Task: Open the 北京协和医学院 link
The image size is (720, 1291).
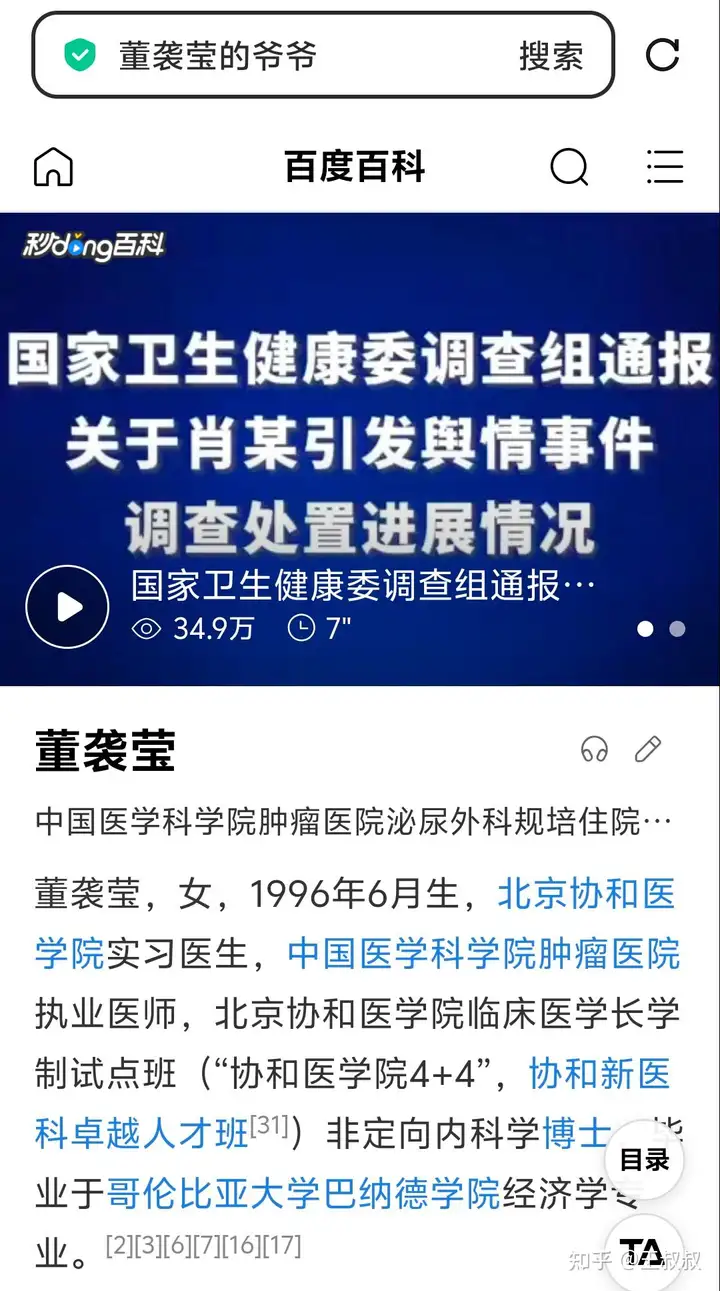Action: click(586, 894)
